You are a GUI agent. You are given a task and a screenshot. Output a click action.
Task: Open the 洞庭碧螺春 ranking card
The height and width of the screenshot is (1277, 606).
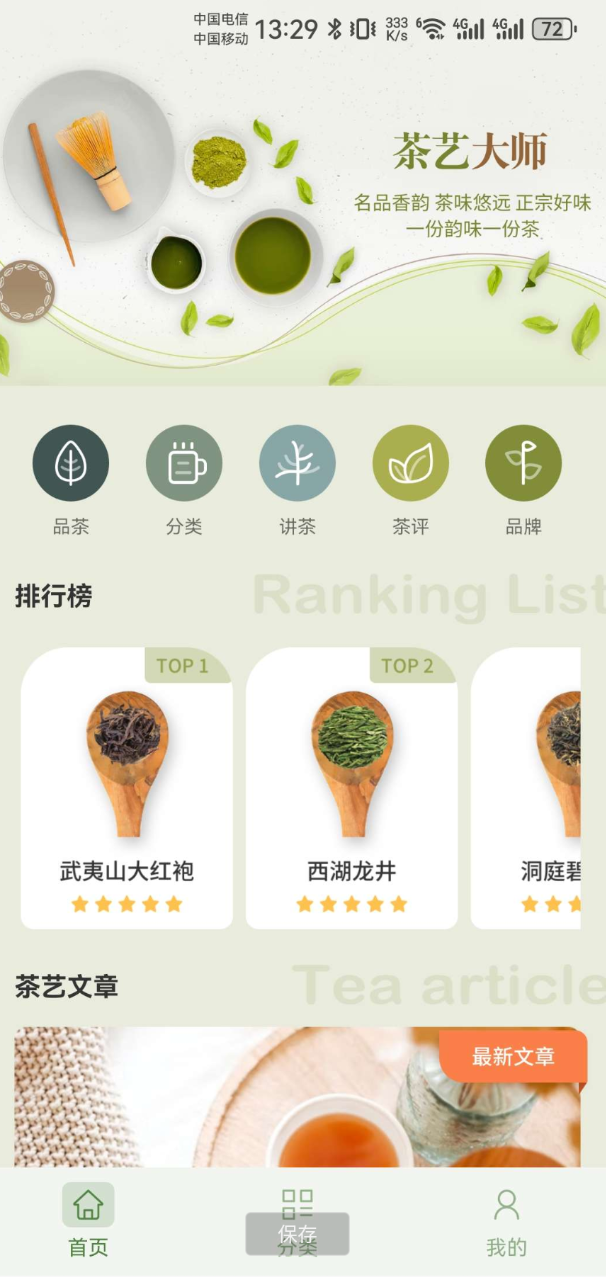click(530, 788)
